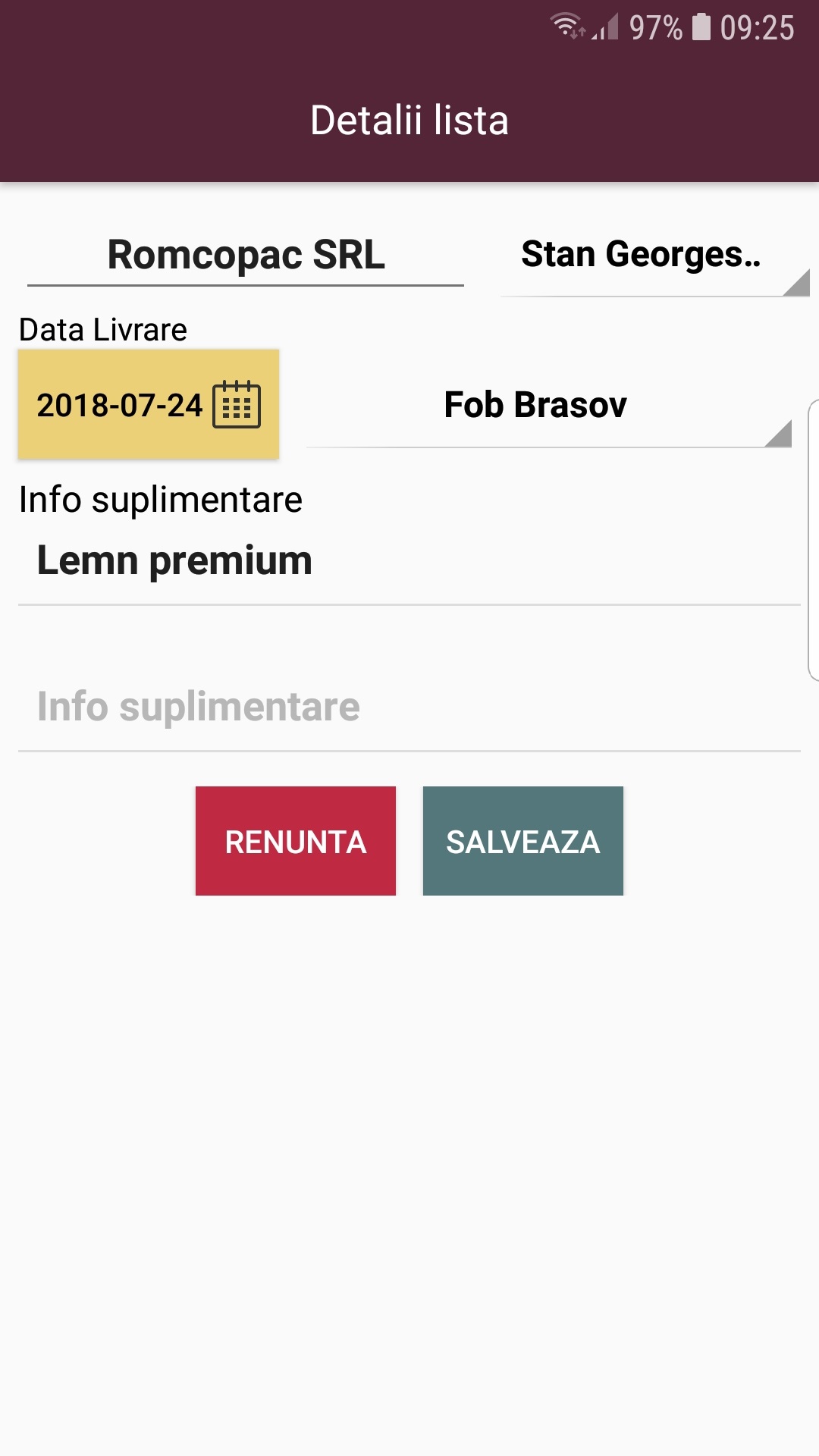Screen dimensions: 819x1456
Task: Focus the empty Info suplimentare field
Action: pyautogui.click(x=408, y=707)
